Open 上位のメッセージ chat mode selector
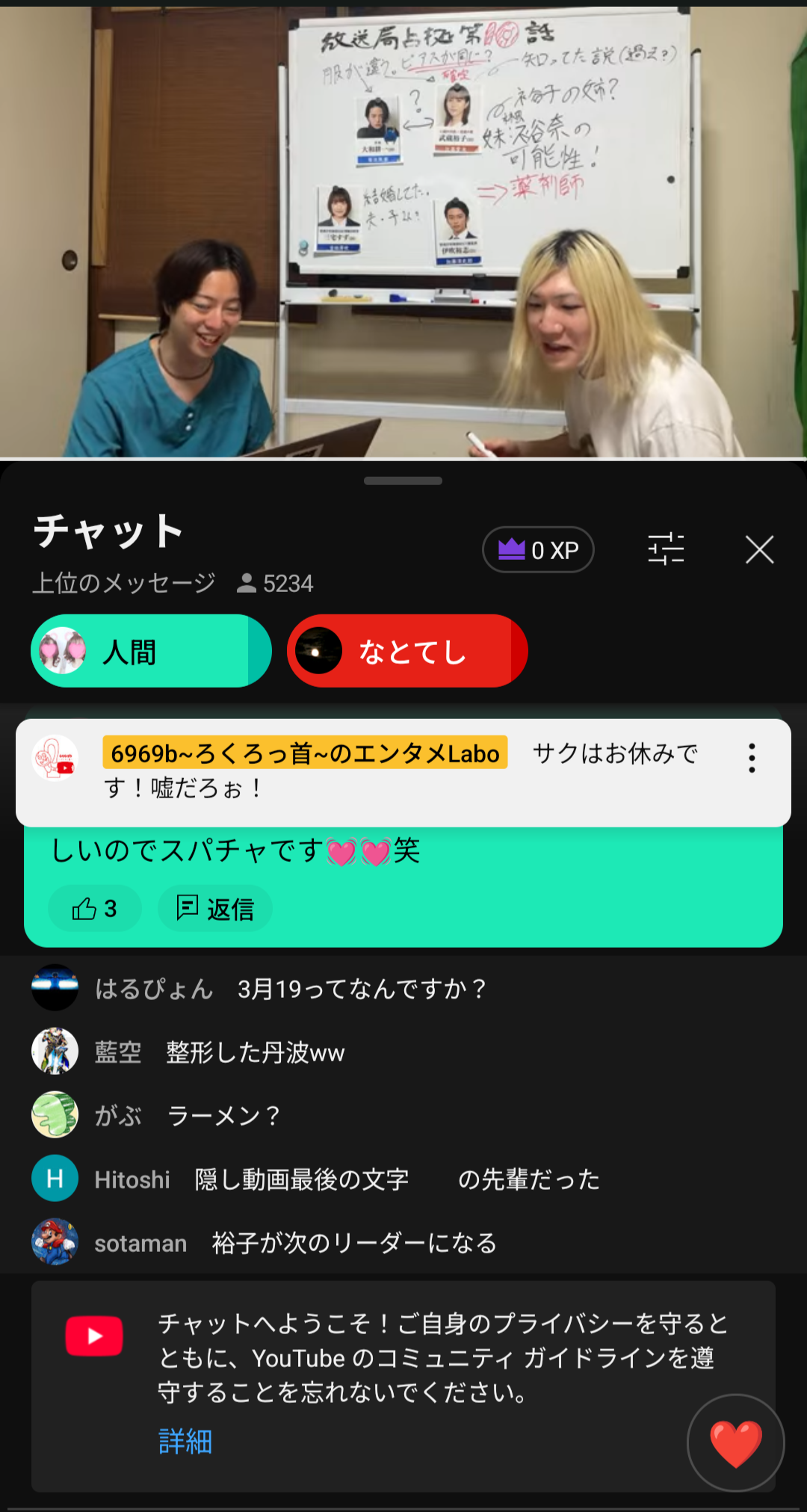 click(x=124, y=583)
